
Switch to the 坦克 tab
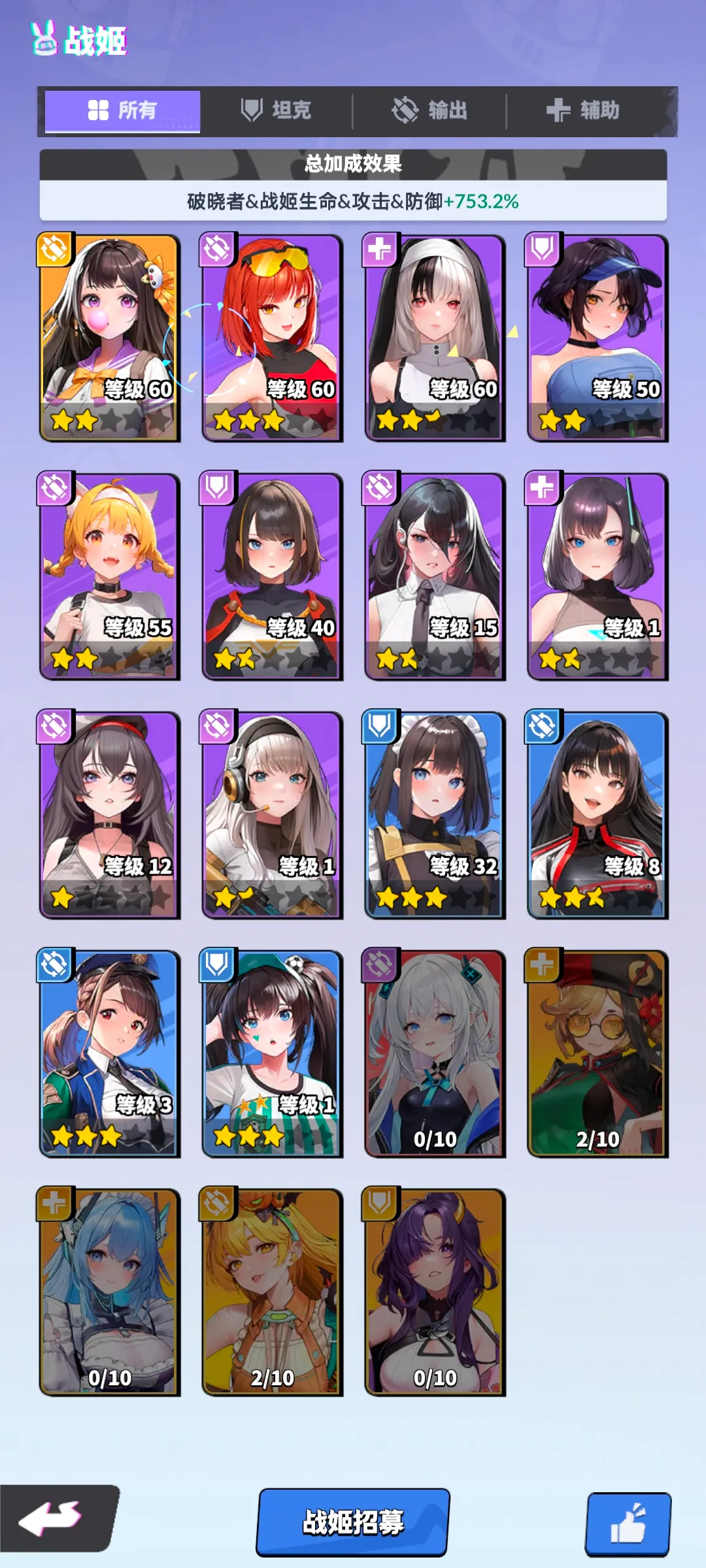pyautogui.click(x=276, y=110)
